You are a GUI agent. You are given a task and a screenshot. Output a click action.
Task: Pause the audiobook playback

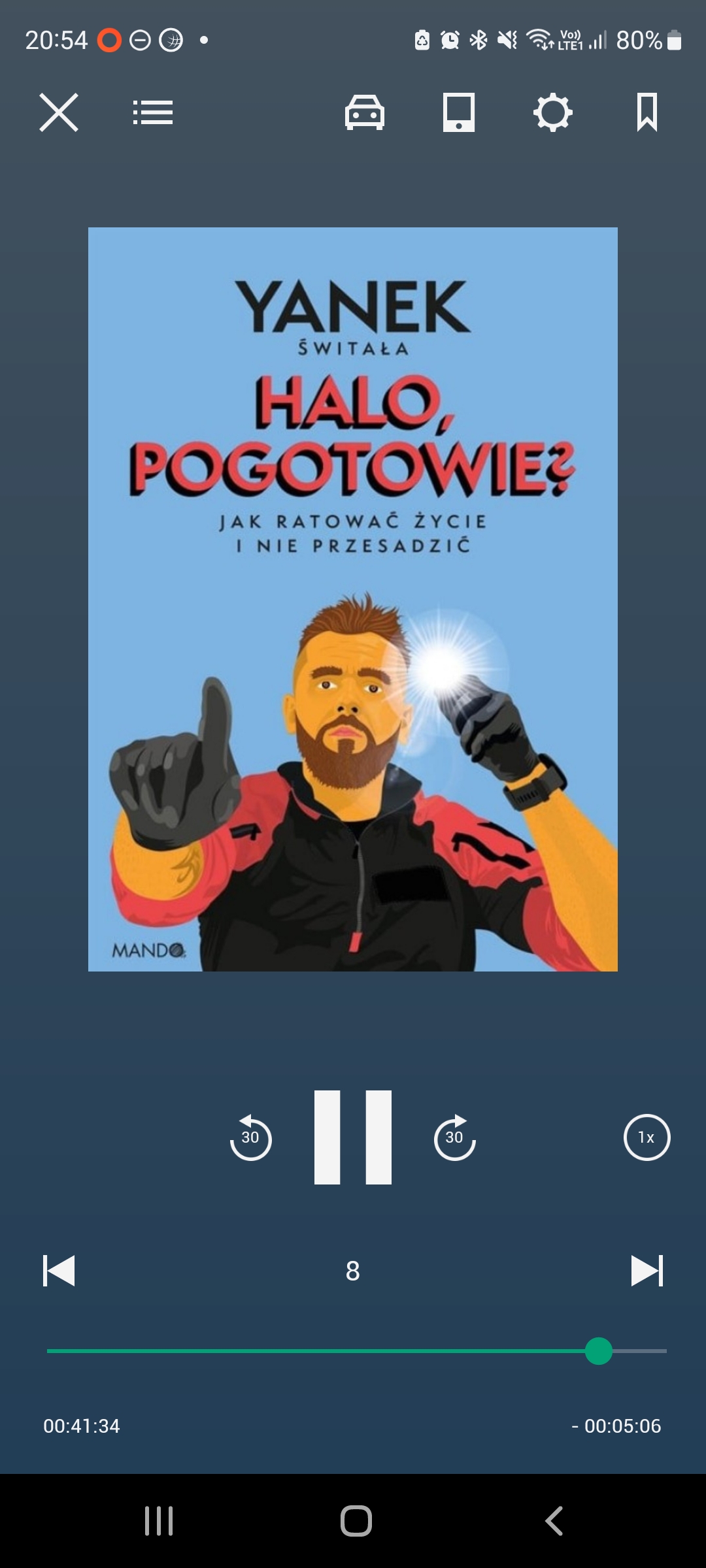pyautogui.click(x=353, y=1137)
